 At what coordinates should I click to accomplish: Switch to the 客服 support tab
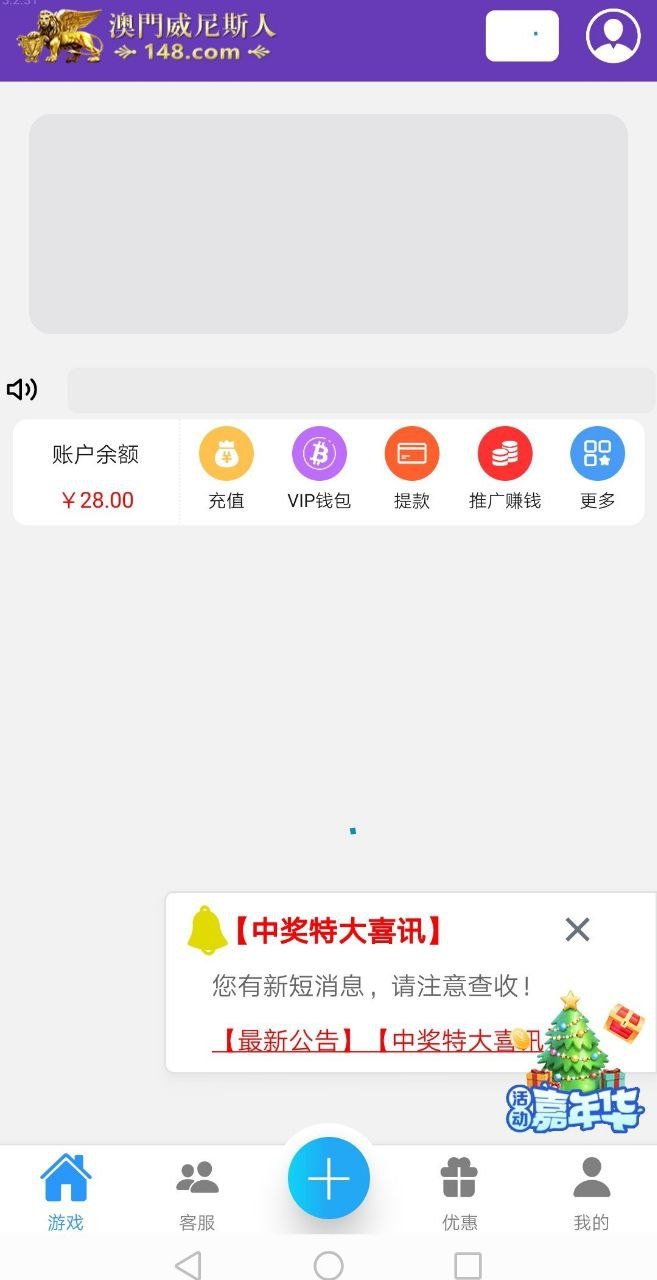197,1192
